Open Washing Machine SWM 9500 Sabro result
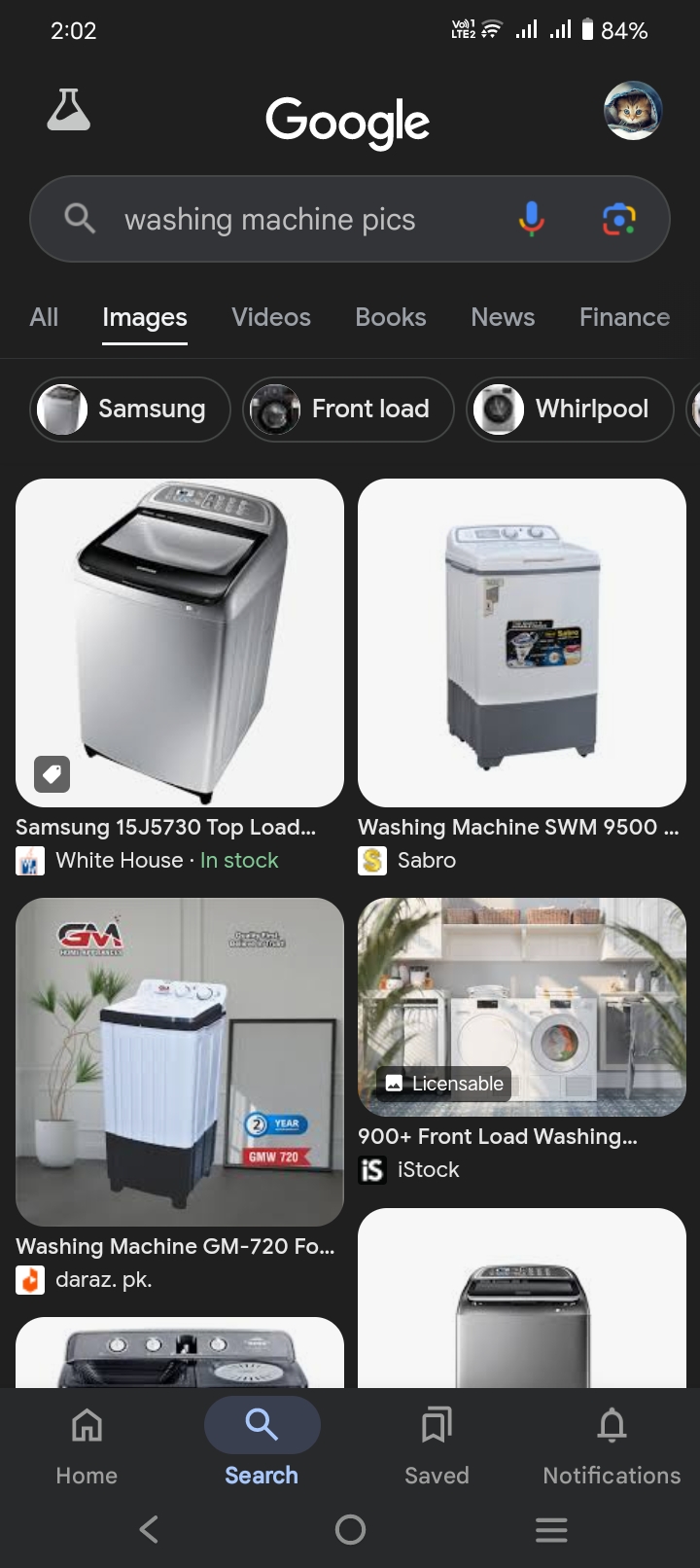 coord(522,643)
